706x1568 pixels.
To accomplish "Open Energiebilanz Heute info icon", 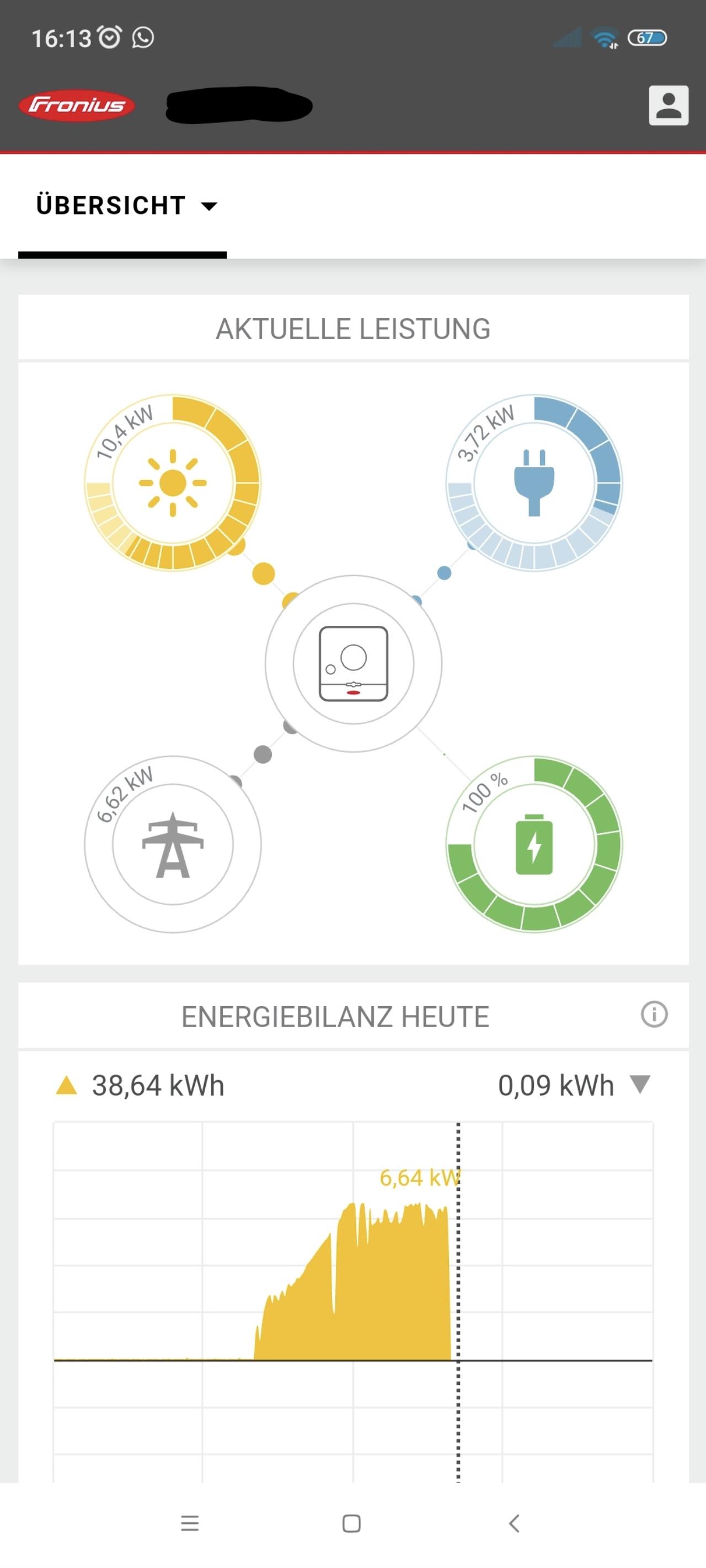I will tap(654, 1014).
